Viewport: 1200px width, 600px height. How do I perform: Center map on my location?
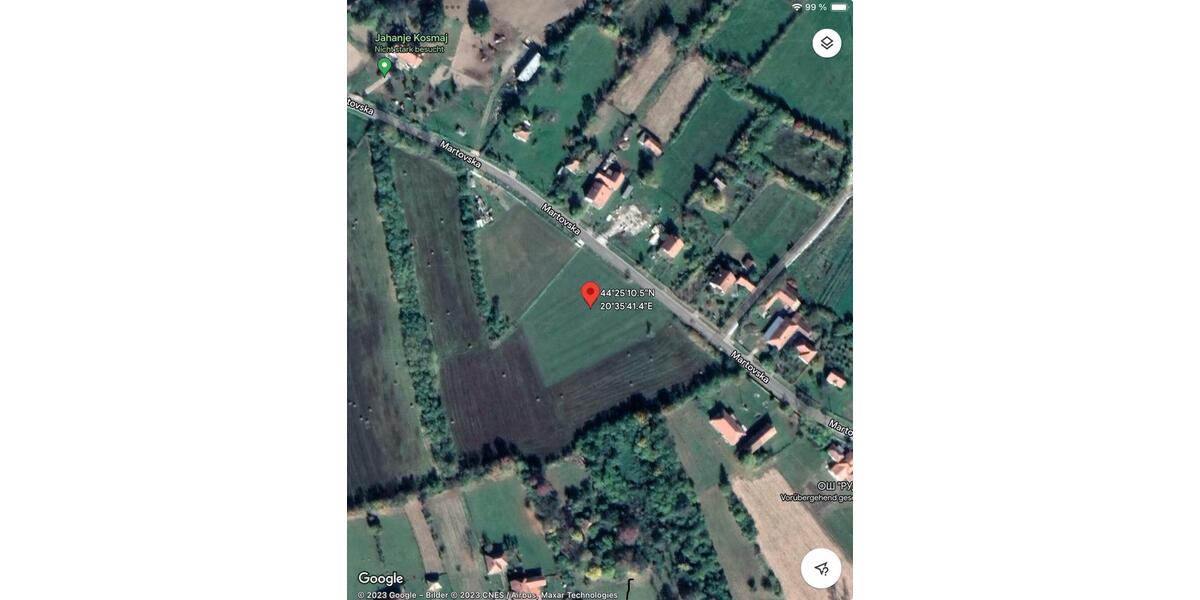tap(821, 568)
